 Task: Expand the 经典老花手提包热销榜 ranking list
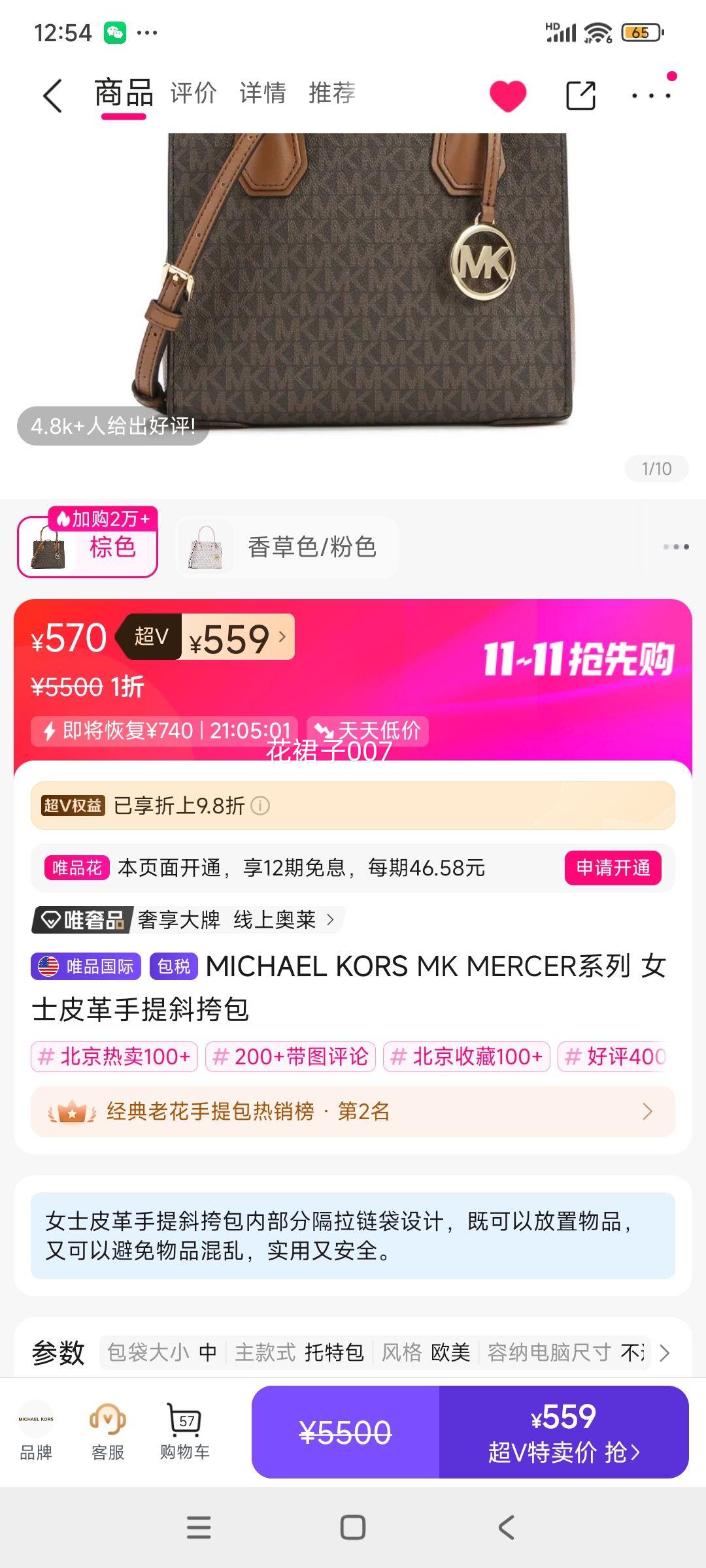(353, 1111)
